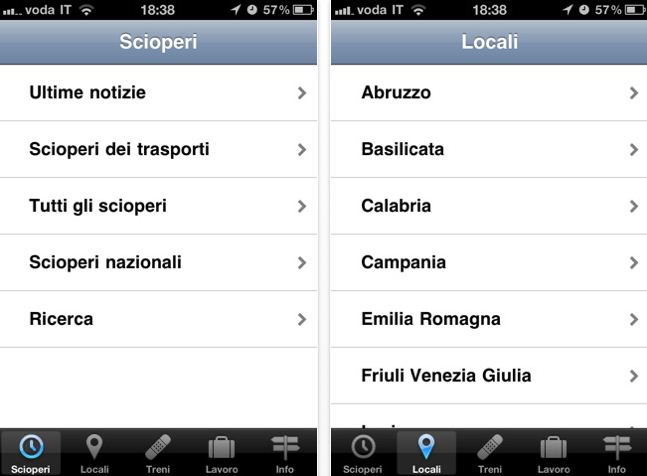
Task: Open Ultime notizie
Action: coord(158,93)
